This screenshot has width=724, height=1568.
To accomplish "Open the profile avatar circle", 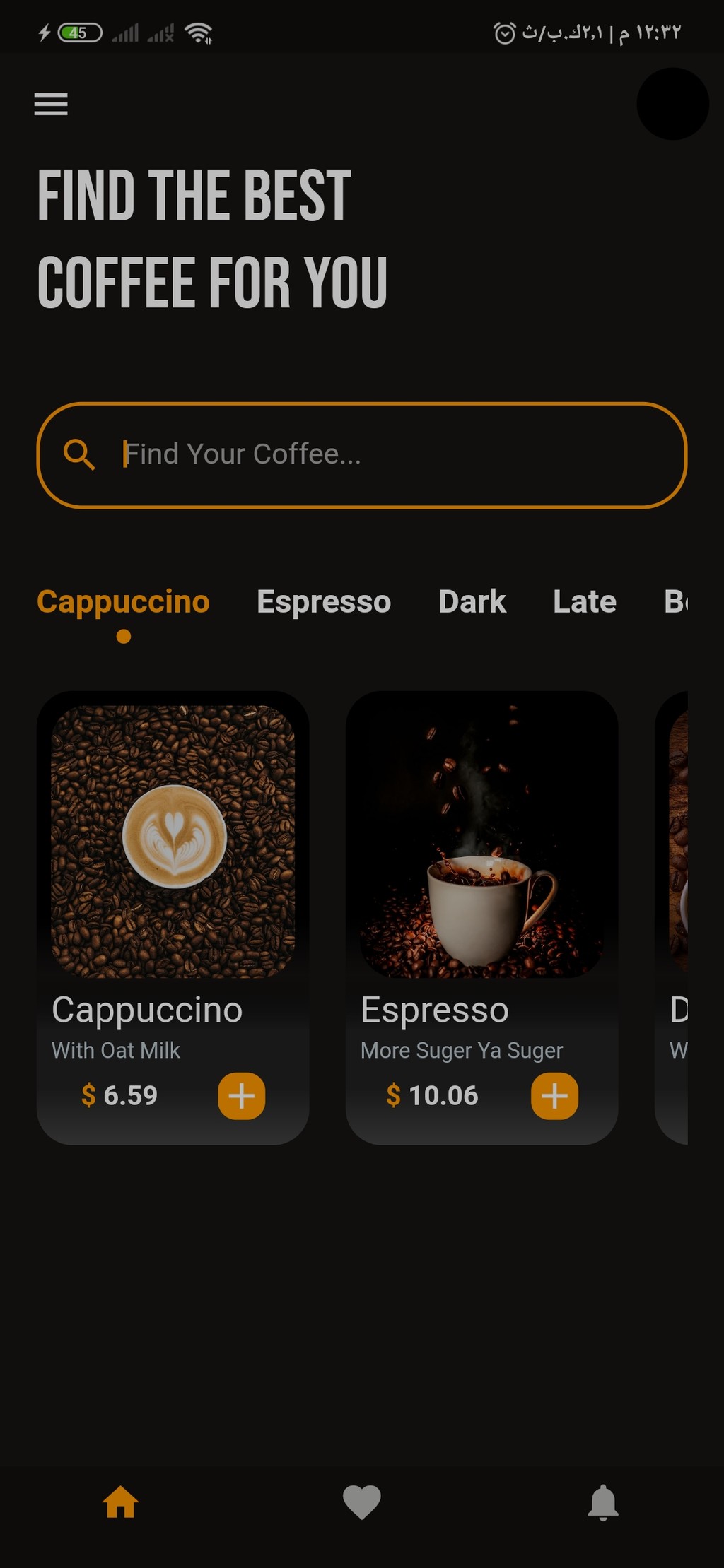I will coord(672,104).
